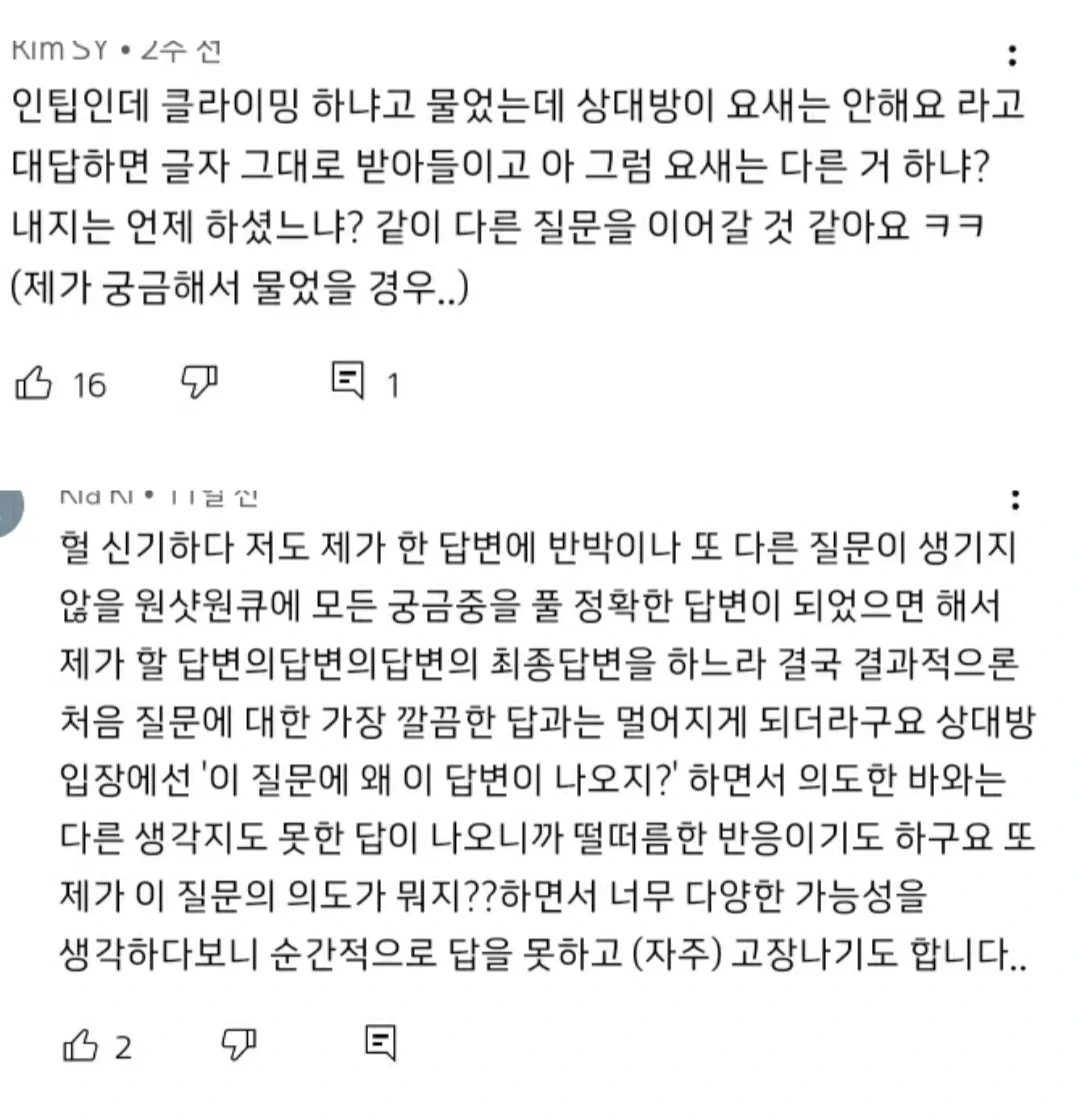1080x1120 pixels.
Task: Like Kim SY's comment with 16 likes
Action: [x=34, y=383]
